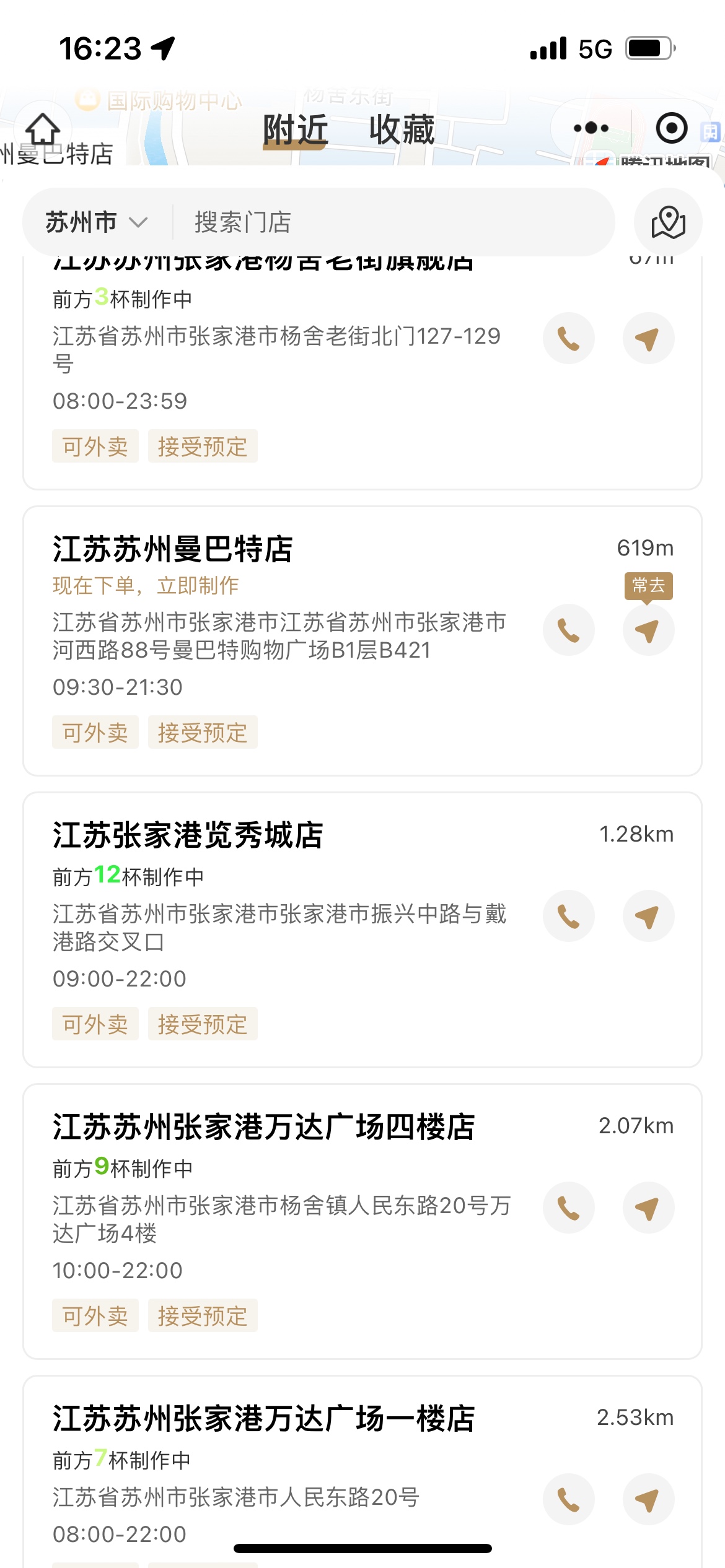The height and width of the screenshot is (1568, 725).
Task: Call the 江苏苏州曼巴特店 store
Action: (x=569, y=630)
